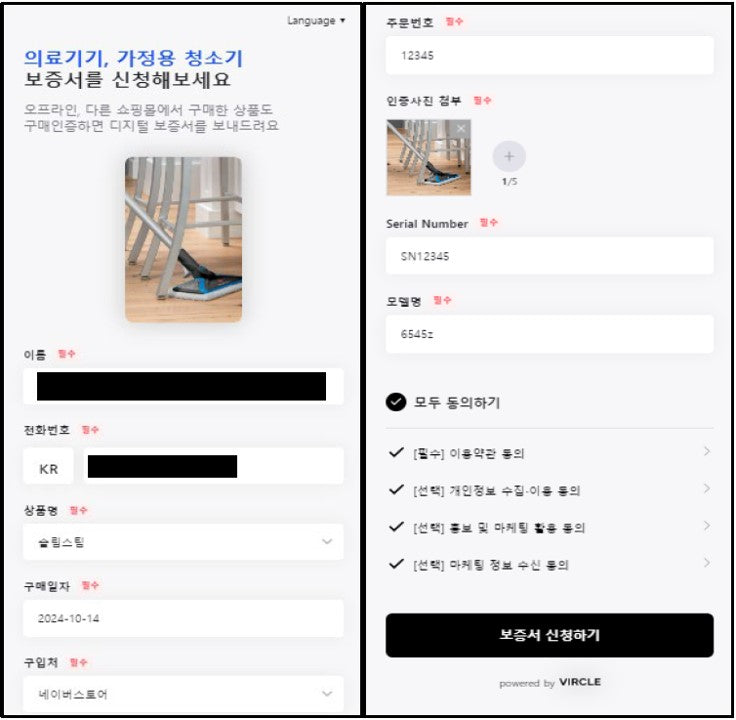Image resolution: width=736 pixels, height=720 pixels.
Task: Open the Language dropdown
Action: pyautogui.click(x=316, y=20)
